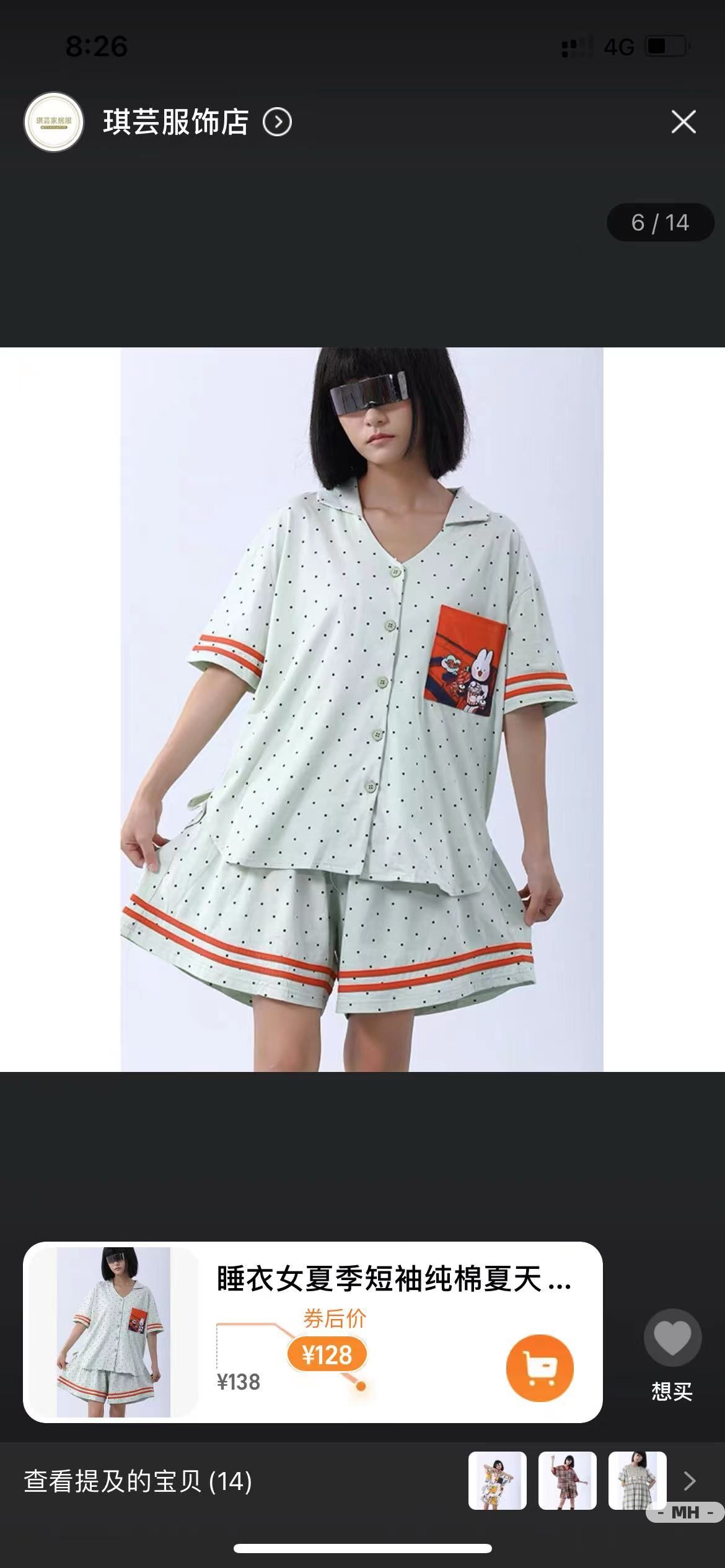725x1568 pixels.
Task: Mark item as 想买 with the heart
Action: pyautogui.click(x=672, y=1338)
